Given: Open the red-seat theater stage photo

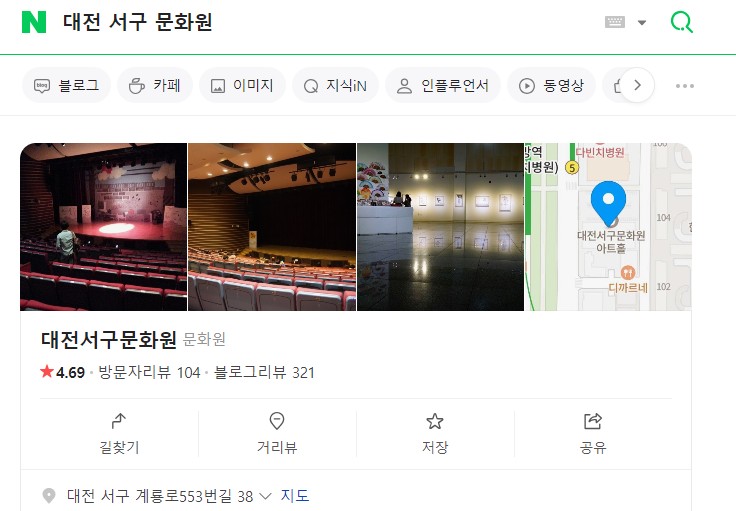Looking at the screenshot, I should click(x=103, y=227).
